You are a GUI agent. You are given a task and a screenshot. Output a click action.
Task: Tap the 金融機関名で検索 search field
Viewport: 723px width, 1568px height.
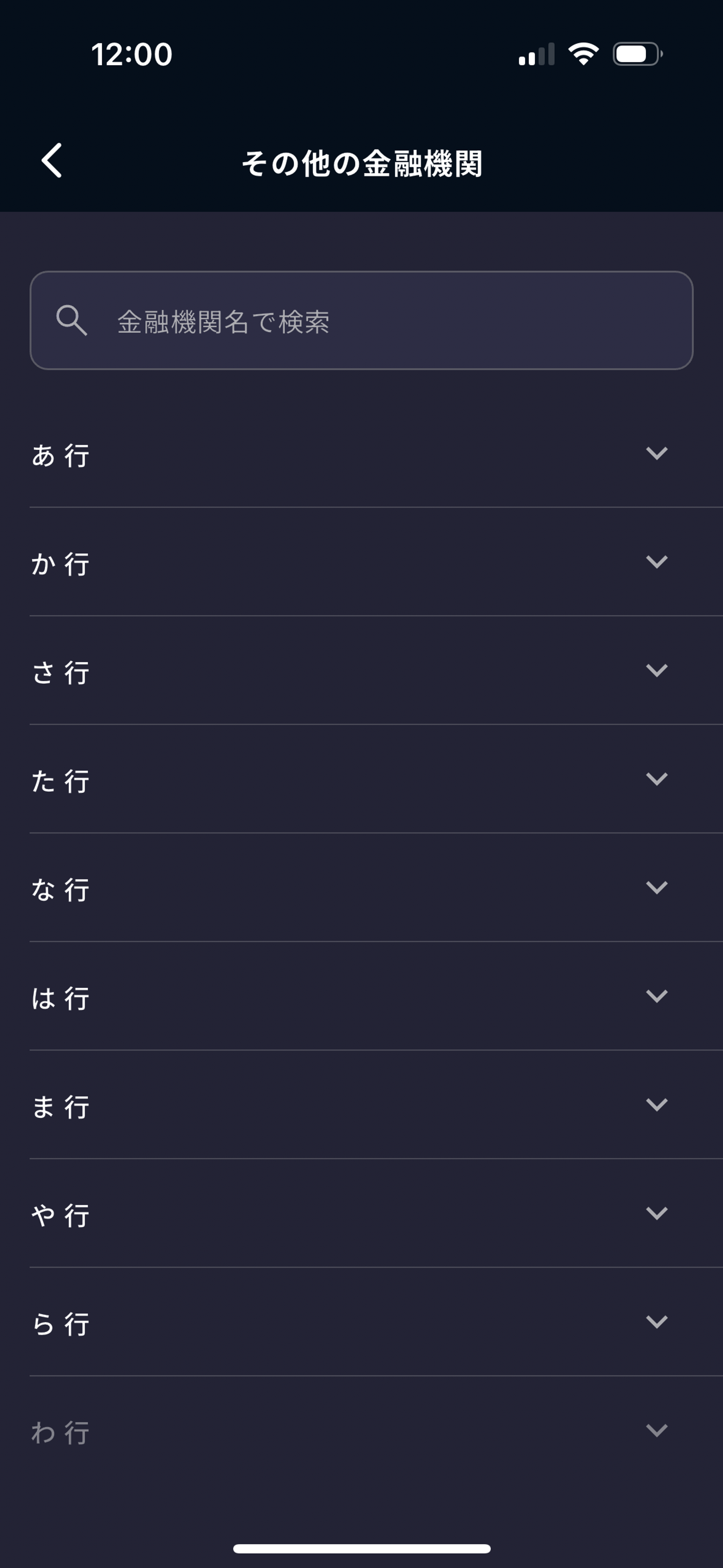coord(361,321)
